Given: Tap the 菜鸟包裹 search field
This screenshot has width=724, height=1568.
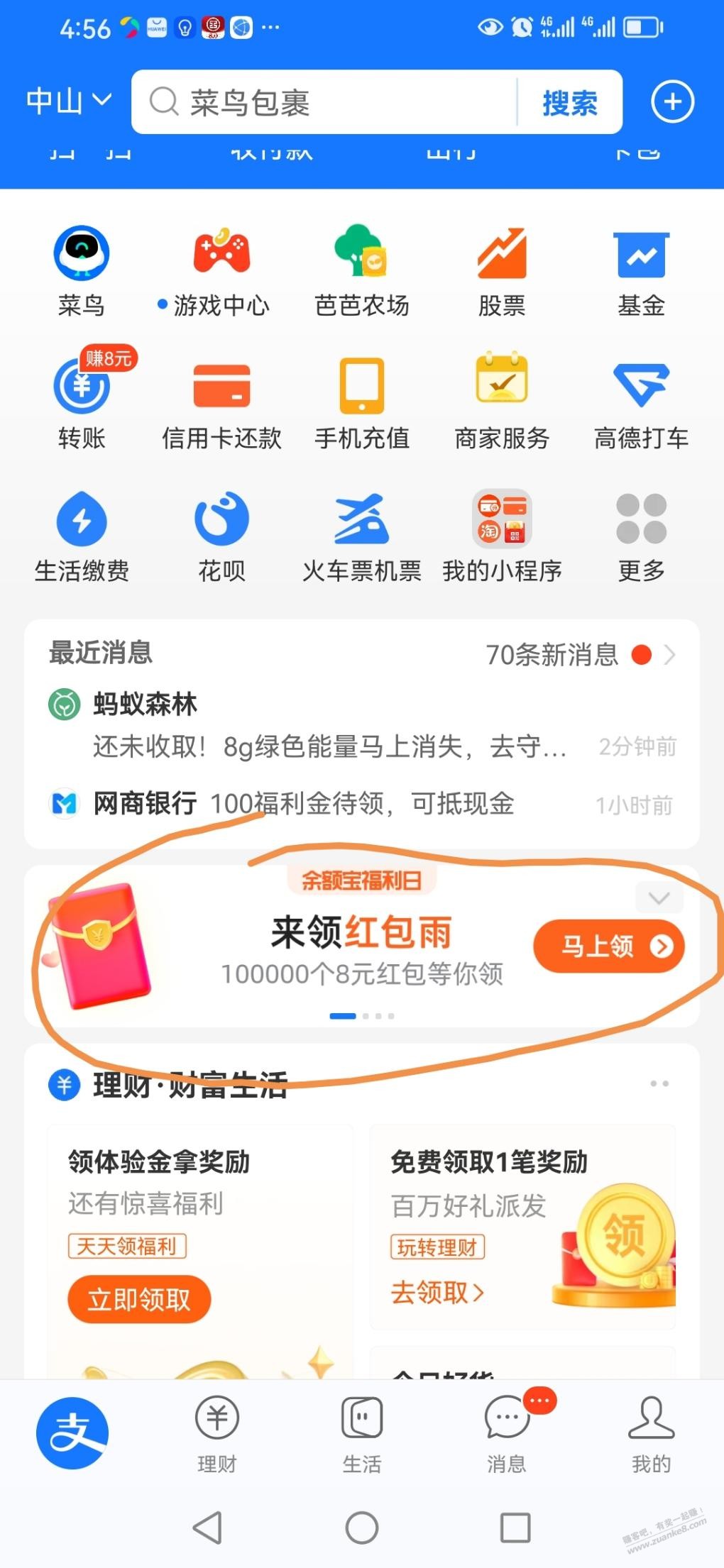Looking at the screenshot, I should click(x=324, y=102).
